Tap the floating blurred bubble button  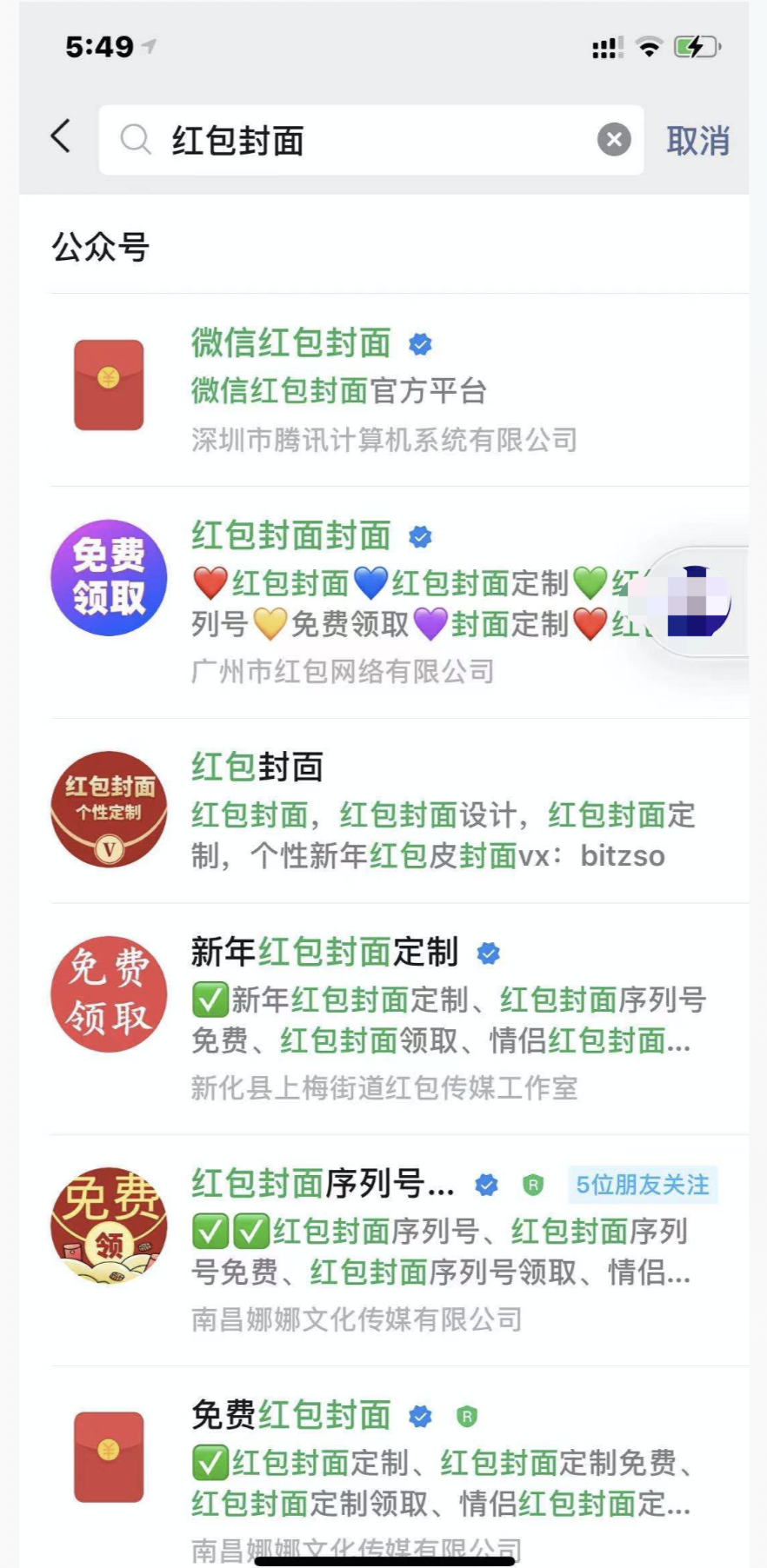(697, 601)
